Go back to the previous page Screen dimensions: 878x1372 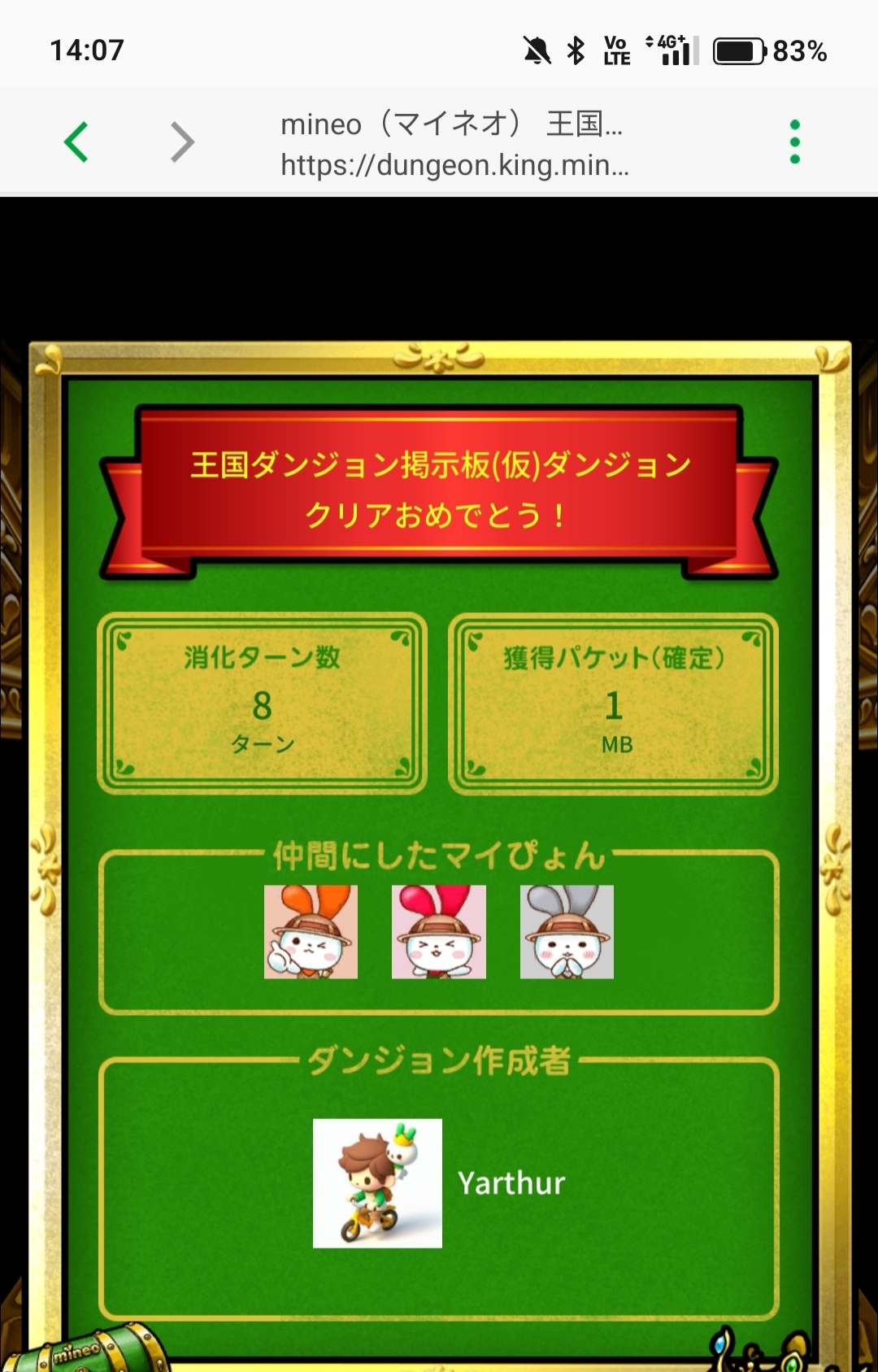tap(76, 142)
